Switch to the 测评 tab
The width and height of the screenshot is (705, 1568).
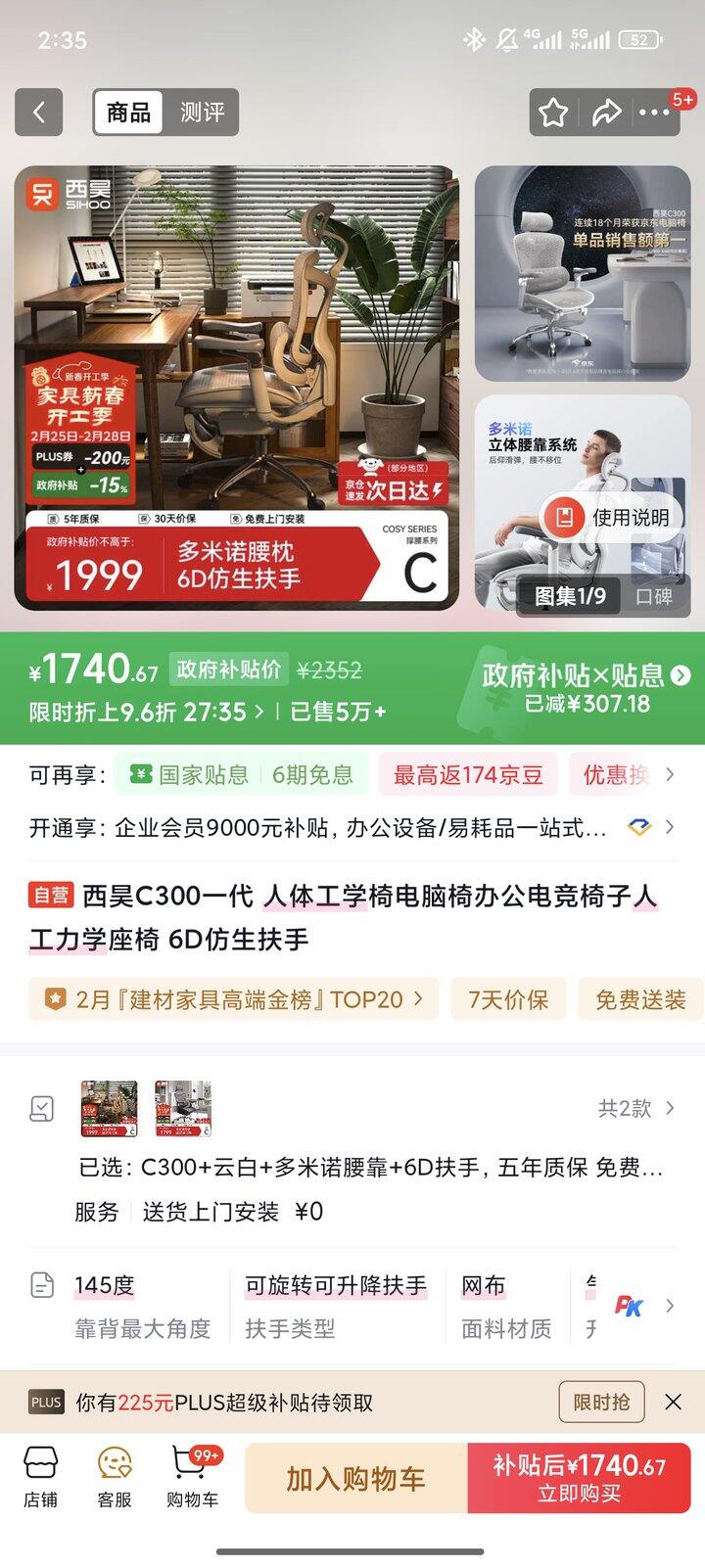coord(203,112)
